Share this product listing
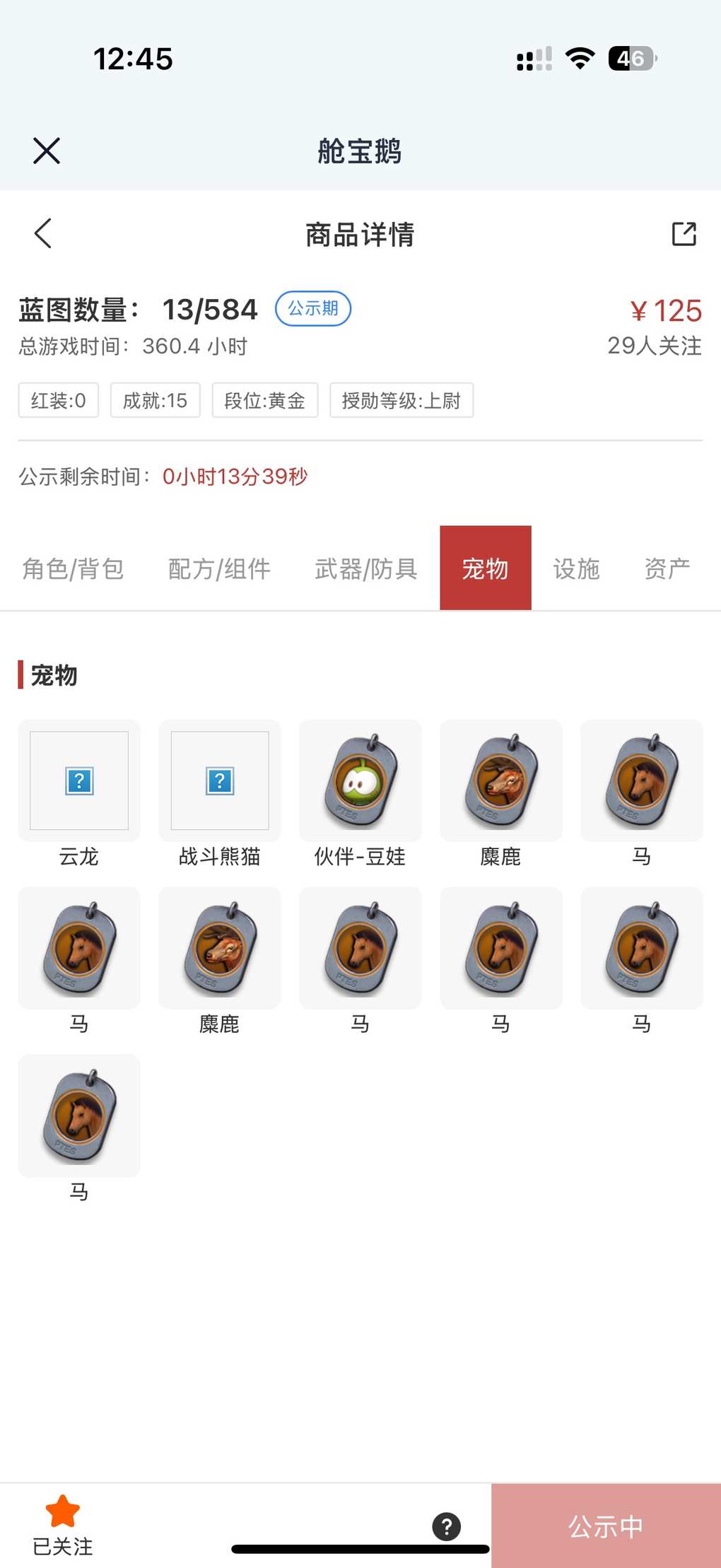 [x=684, y=234]
